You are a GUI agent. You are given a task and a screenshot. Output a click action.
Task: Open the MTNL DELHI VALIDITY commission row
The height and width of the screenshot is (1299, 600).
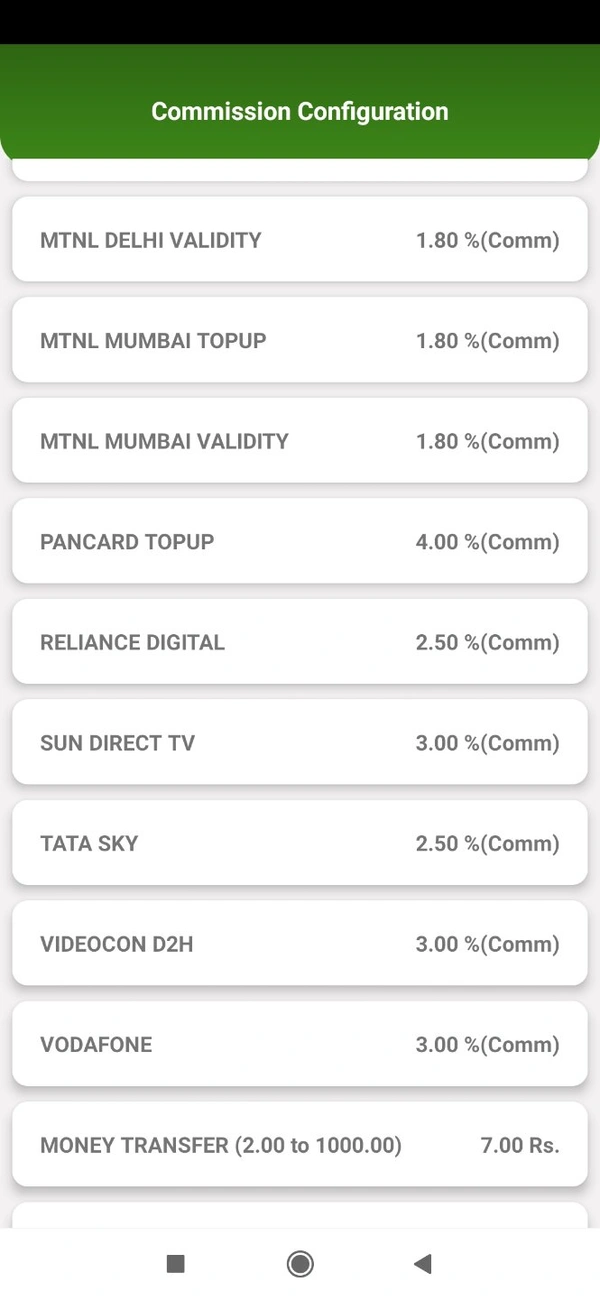tap(299, 240)
